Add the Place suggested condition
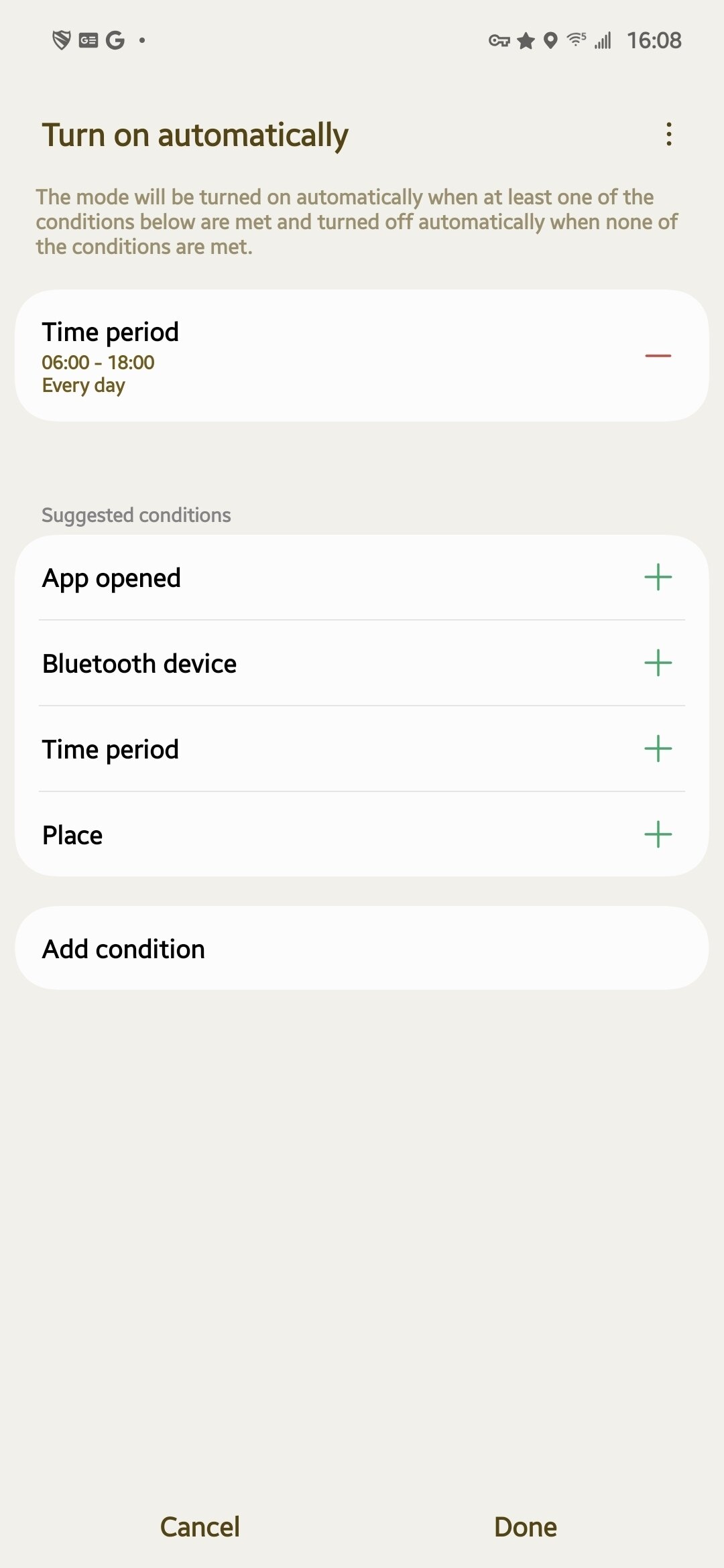The height and width of the screenshot is (1568, 724). (x=658, y=835)
